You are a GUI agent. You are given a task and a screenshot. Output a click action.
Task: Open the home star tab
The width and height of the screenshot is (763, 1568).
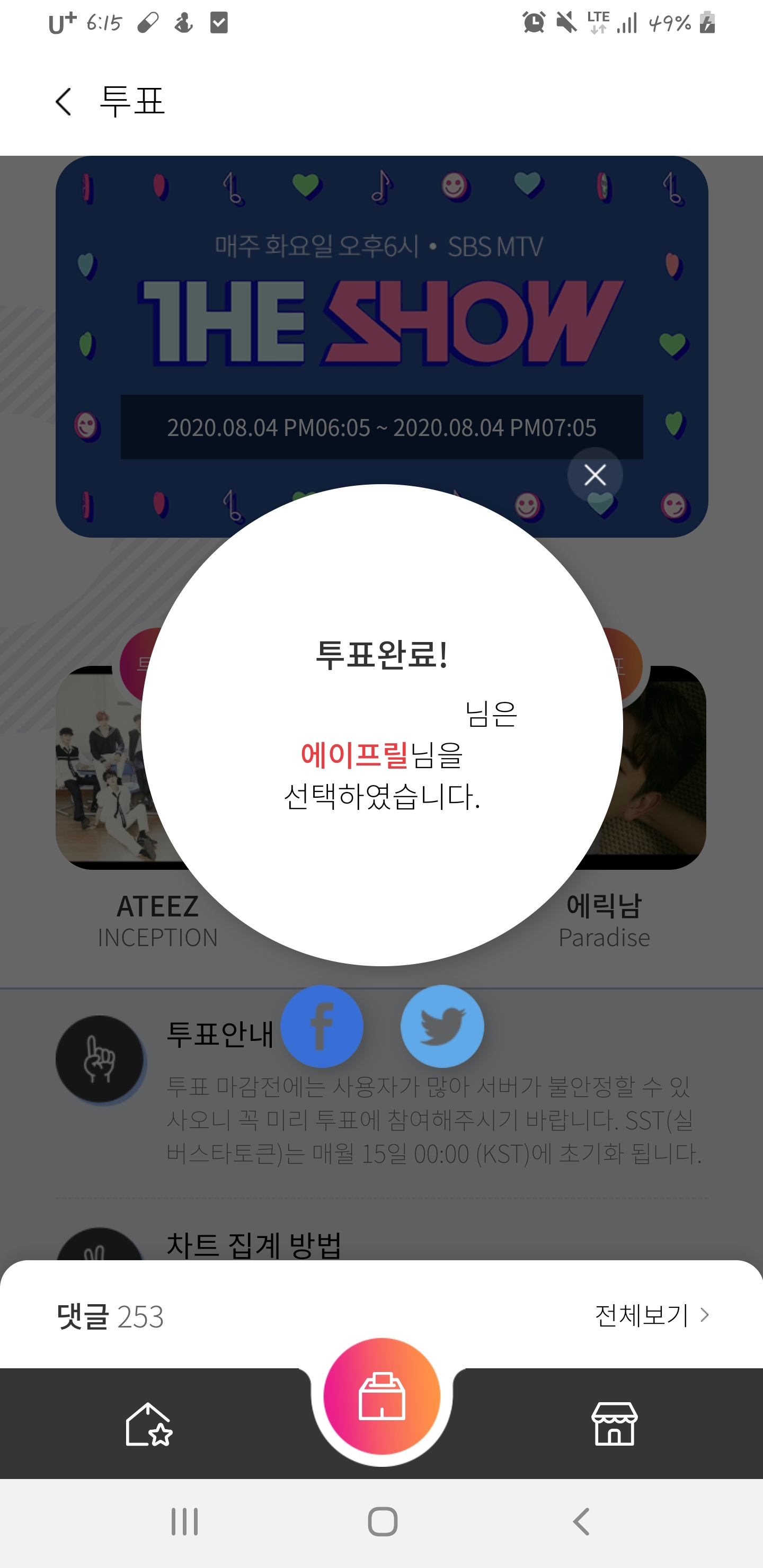148,1424
